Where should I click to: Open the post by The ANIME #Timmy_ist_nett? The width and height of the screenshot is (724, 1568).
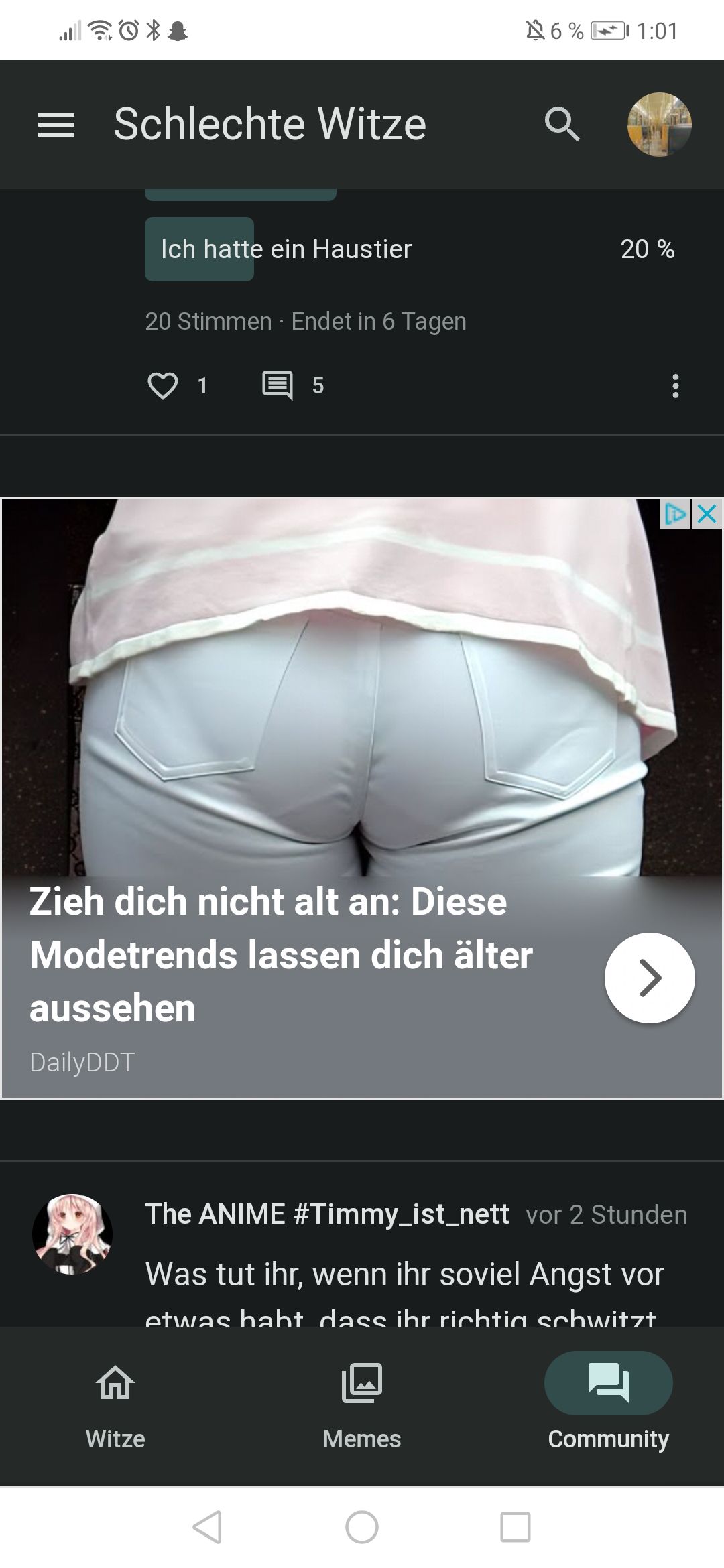click(x=404, y=1274)
